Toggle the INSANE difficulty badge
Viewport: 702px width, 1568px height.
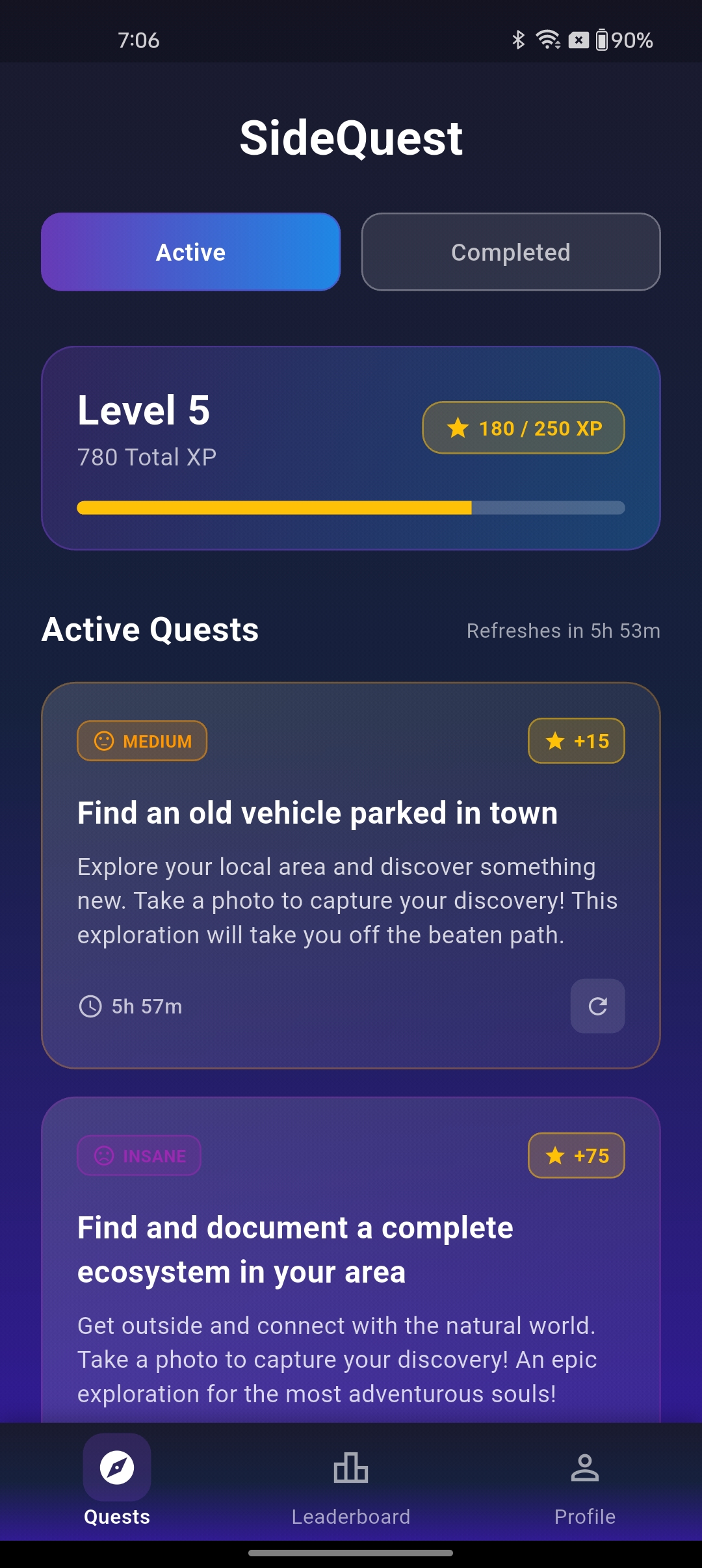[138, 1155]
